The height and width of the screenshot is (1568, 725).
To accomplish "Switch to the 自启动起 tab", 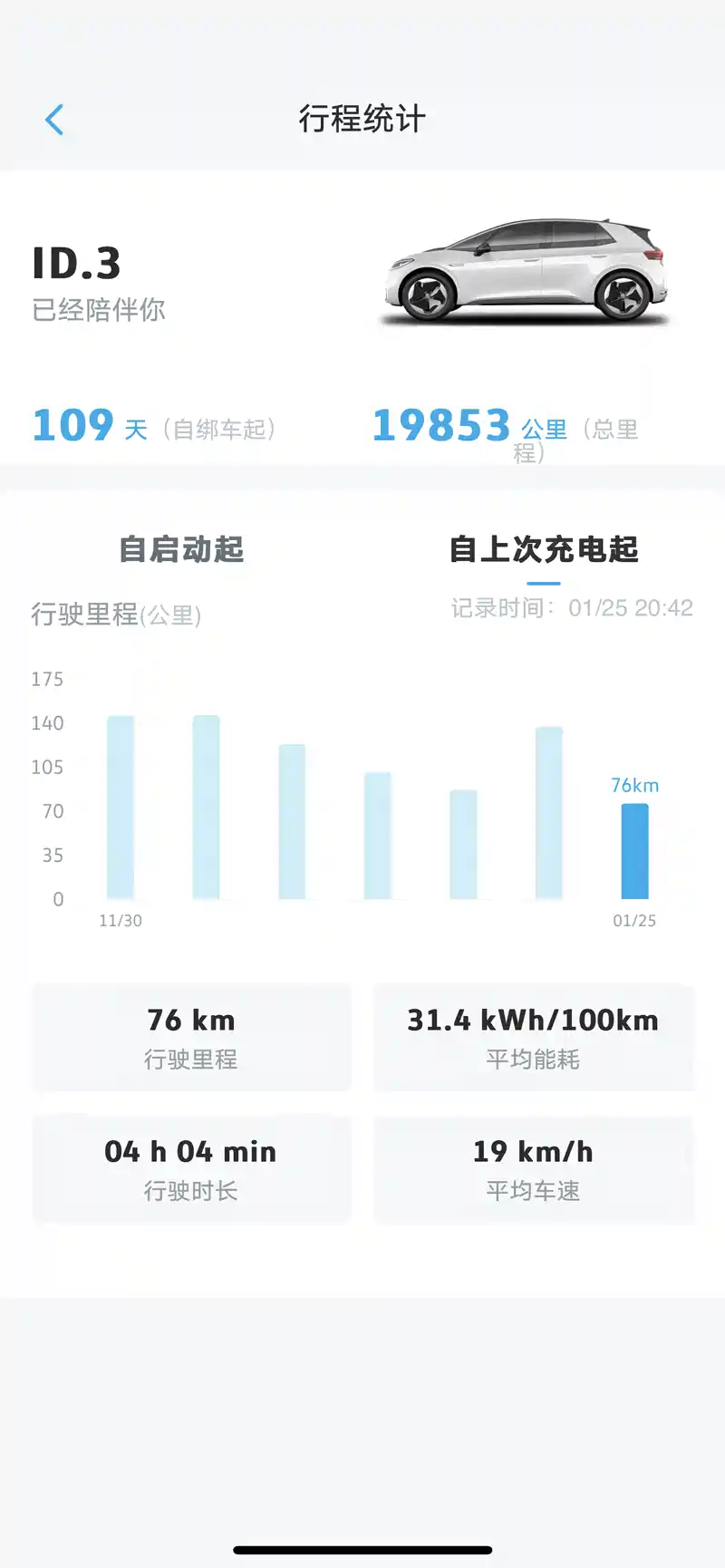I will point(181,549).
